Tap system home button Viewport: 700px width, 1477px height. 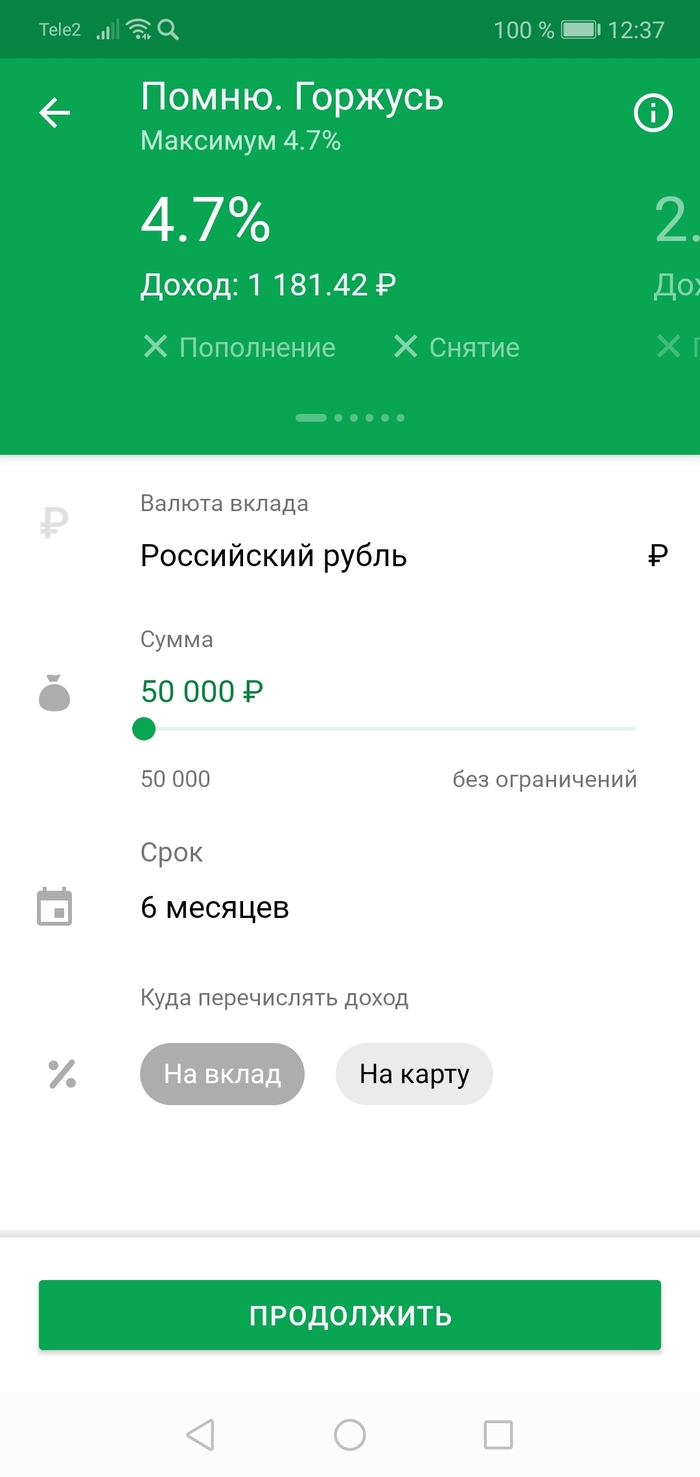pyautogui.click(x=350, y=1435)
